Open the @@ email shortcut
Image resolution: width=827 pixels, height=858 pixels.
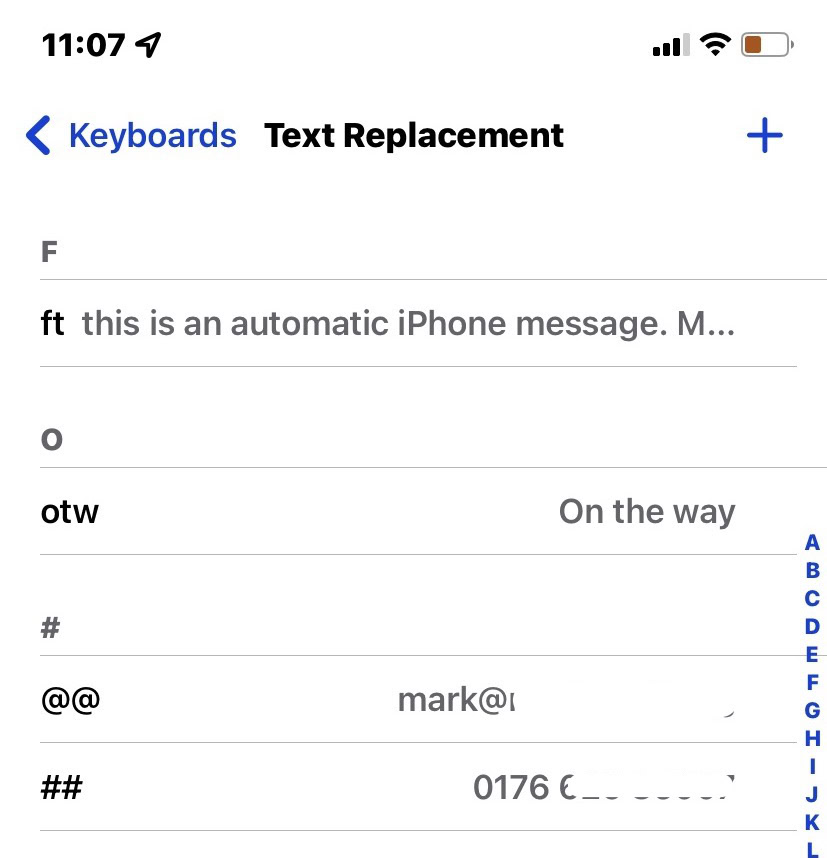tap(413, 700)
